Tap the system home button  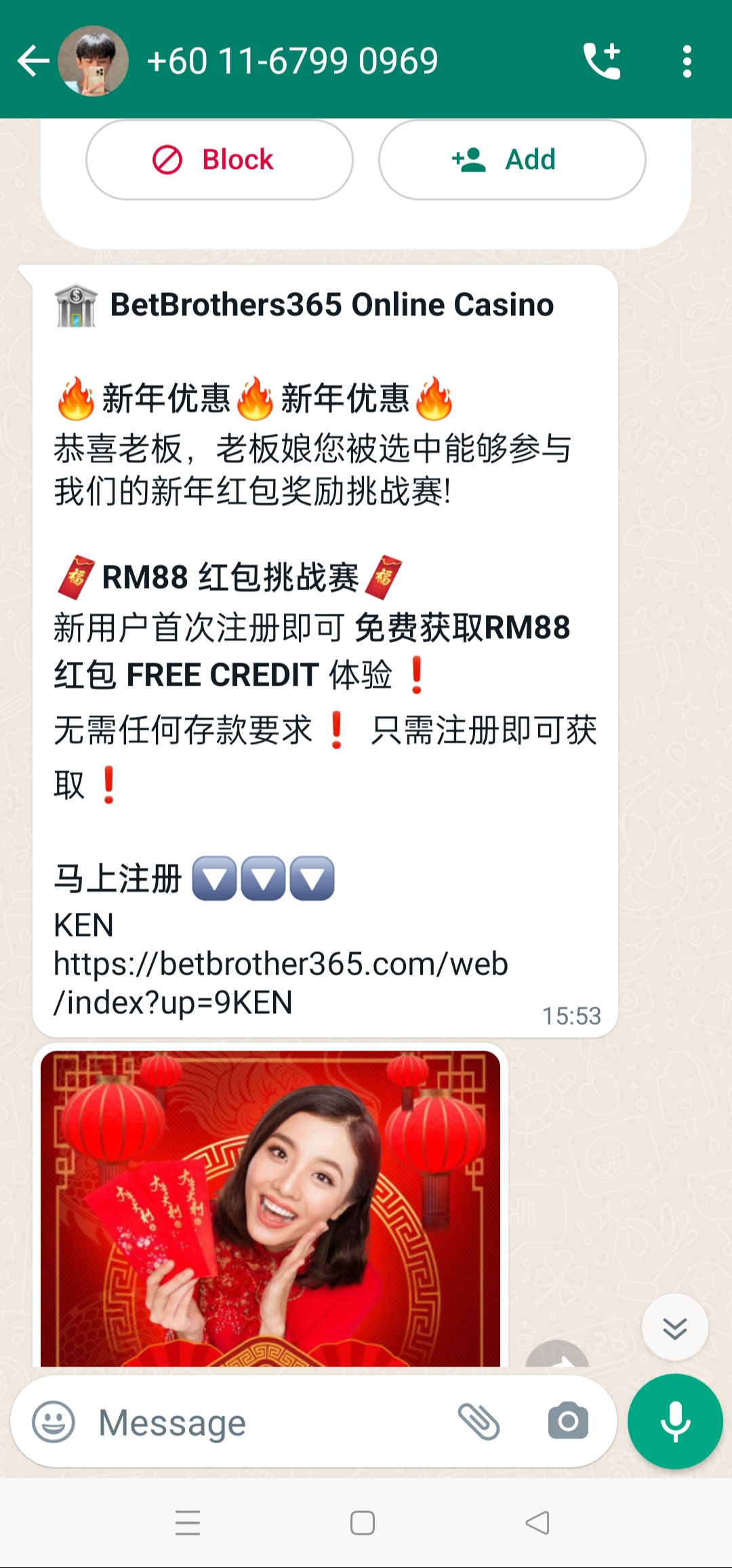363,1523
